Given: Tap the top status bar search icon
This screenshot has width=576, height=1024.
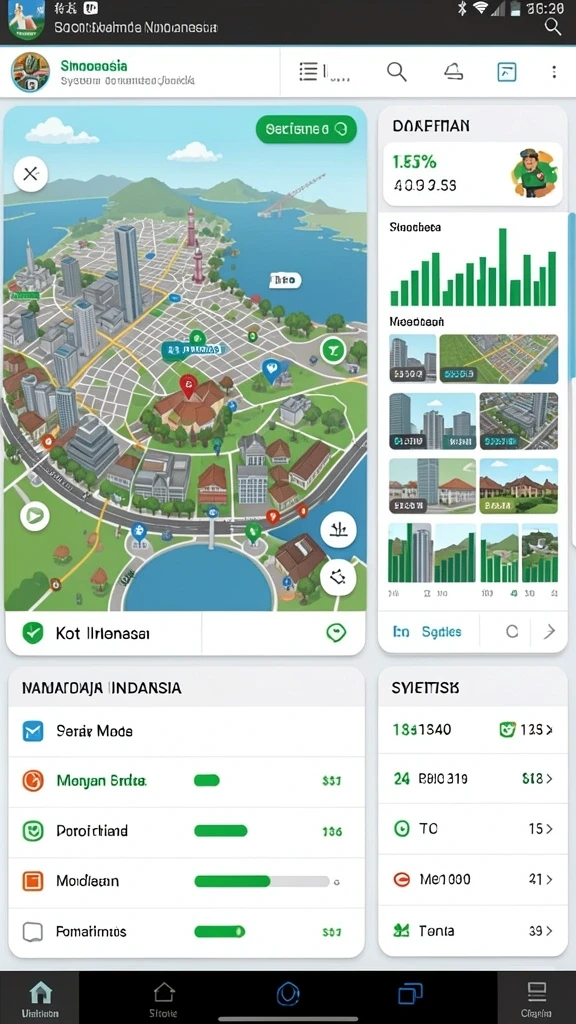Looking at the screenshot, I should pyautogui.click(x=553, y=27).
